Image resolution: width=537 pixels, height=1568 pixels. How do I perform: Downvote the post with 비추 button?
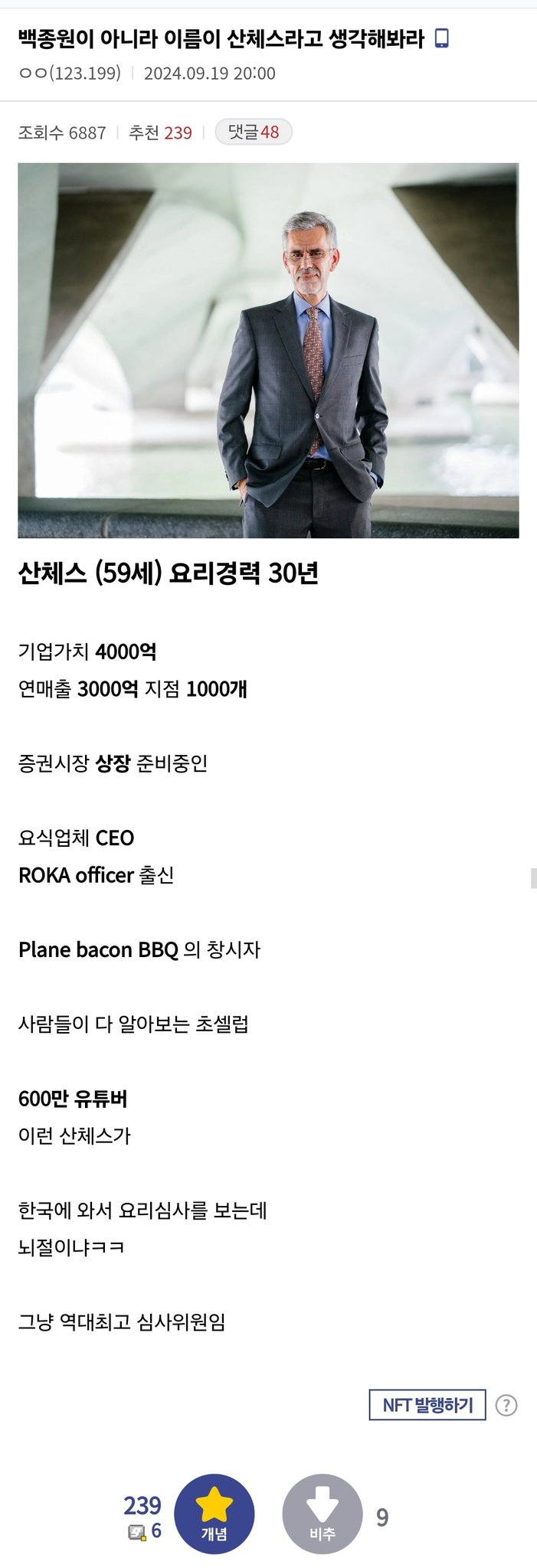(x=323, y=1514)
